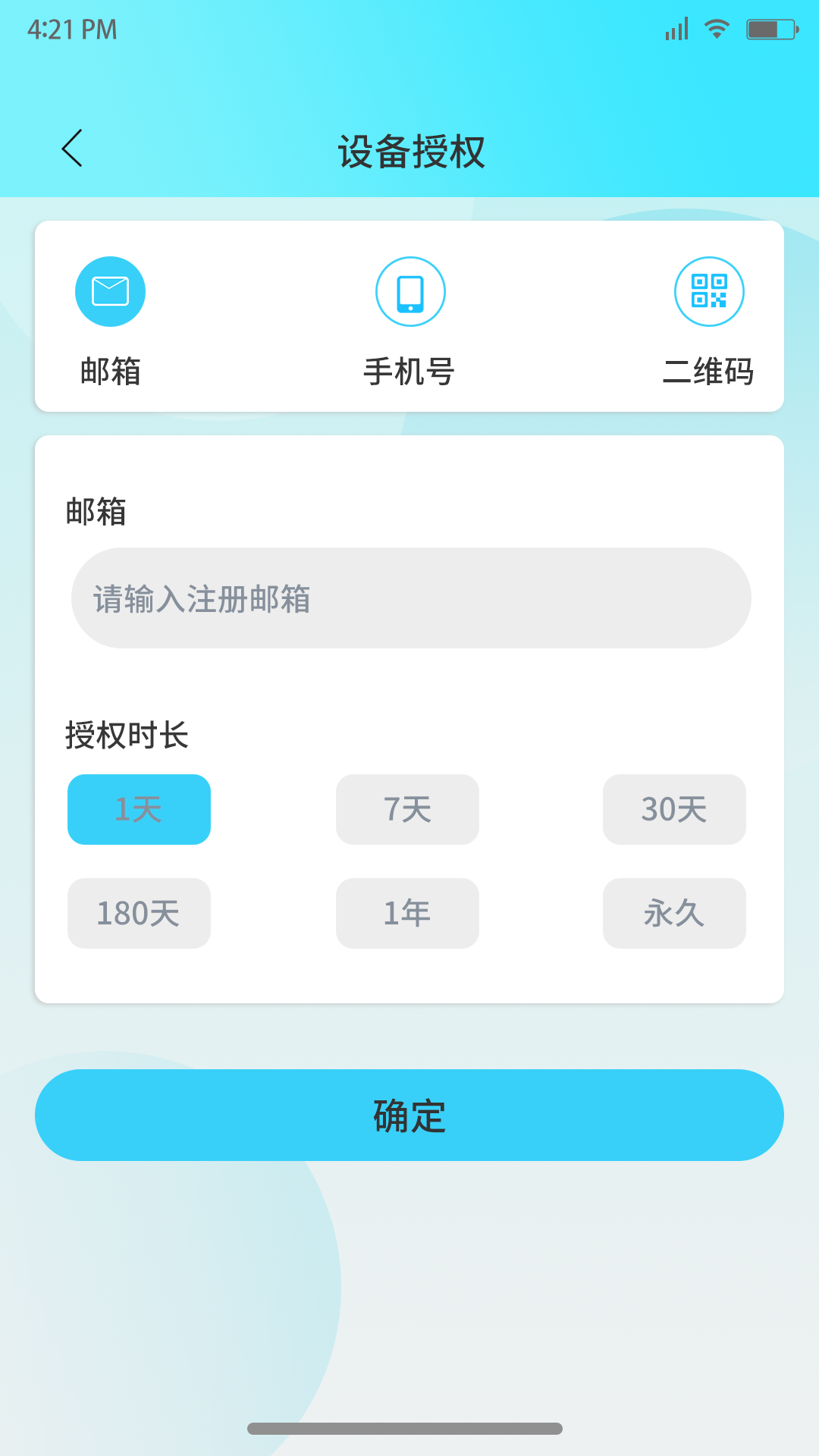Image resolution: width=819 pixels, height=1456 pixels.
Task: Select 1天 authorization duration
Action: (x=139, y=809)
